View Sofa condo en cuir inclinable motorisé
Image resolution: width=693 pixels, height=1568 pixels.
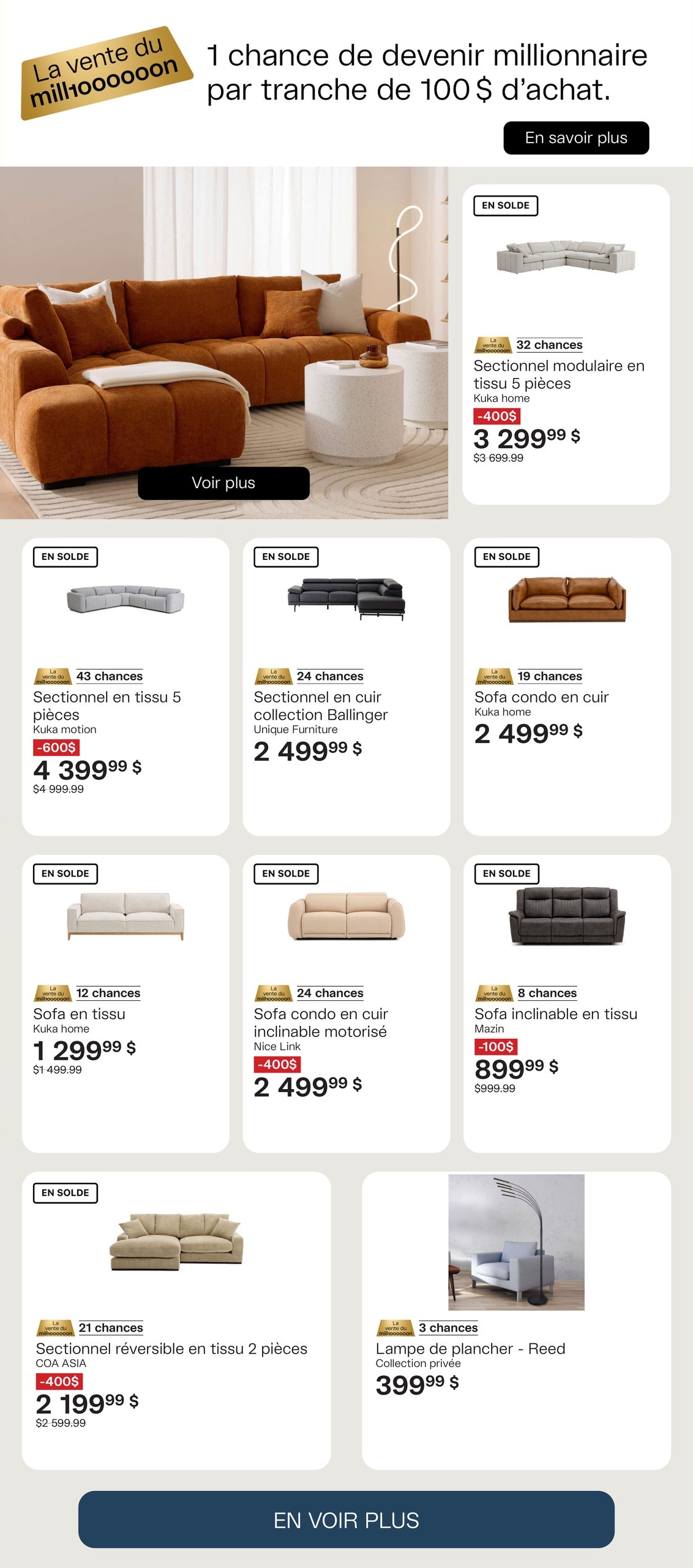321,1022
